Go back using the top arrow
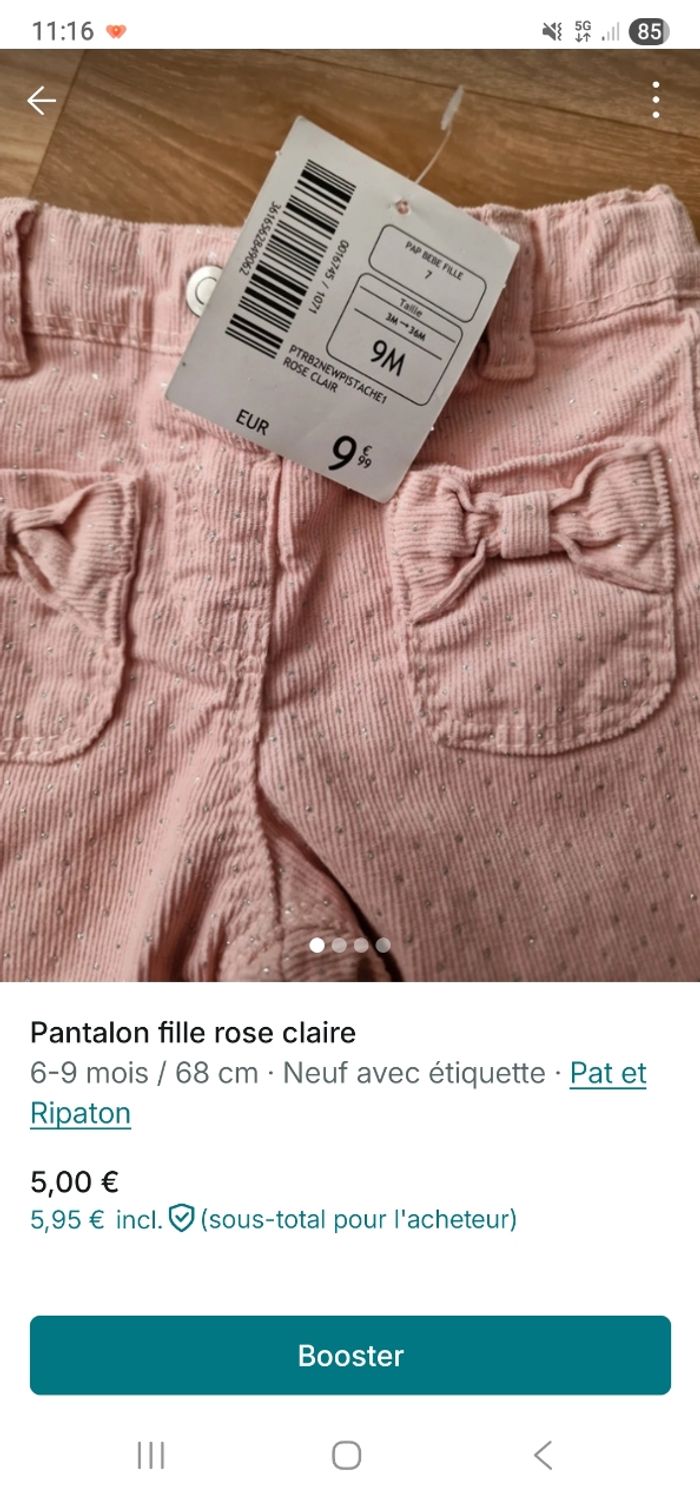 coord(41,100)
